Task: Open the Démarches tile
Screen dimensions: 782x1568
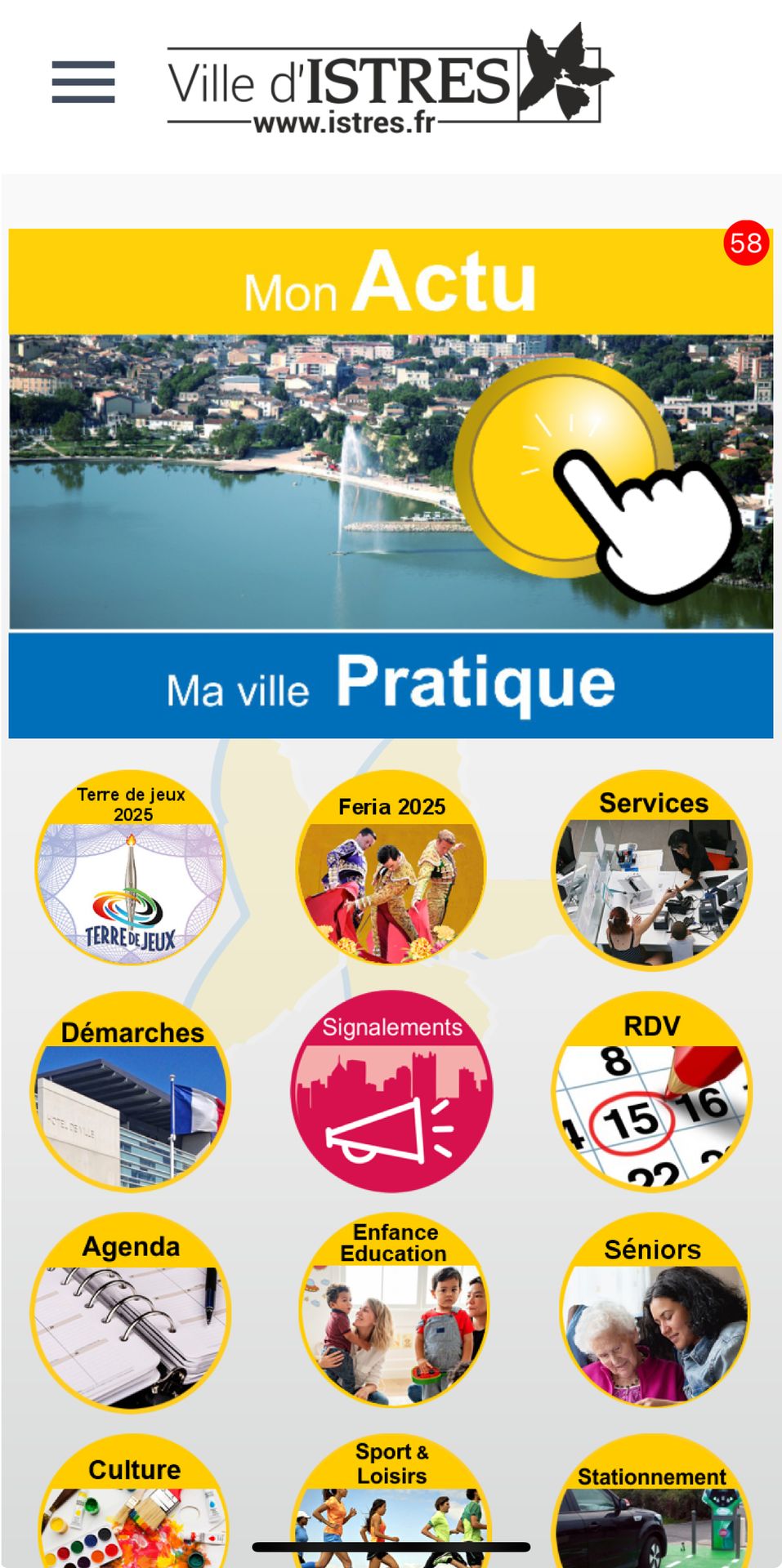Action: click(x=131, y=1091)
